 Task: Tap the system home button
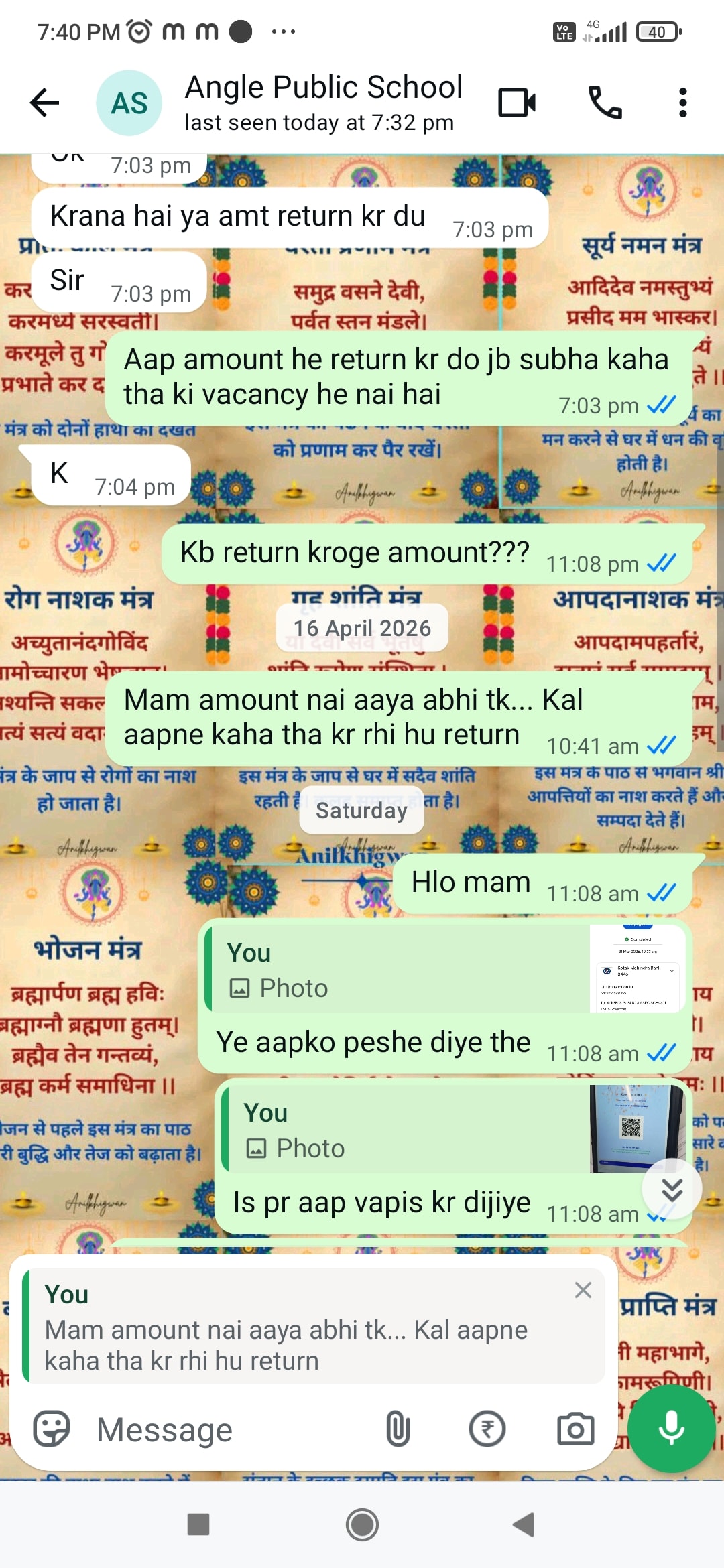tap(362, 1524)
